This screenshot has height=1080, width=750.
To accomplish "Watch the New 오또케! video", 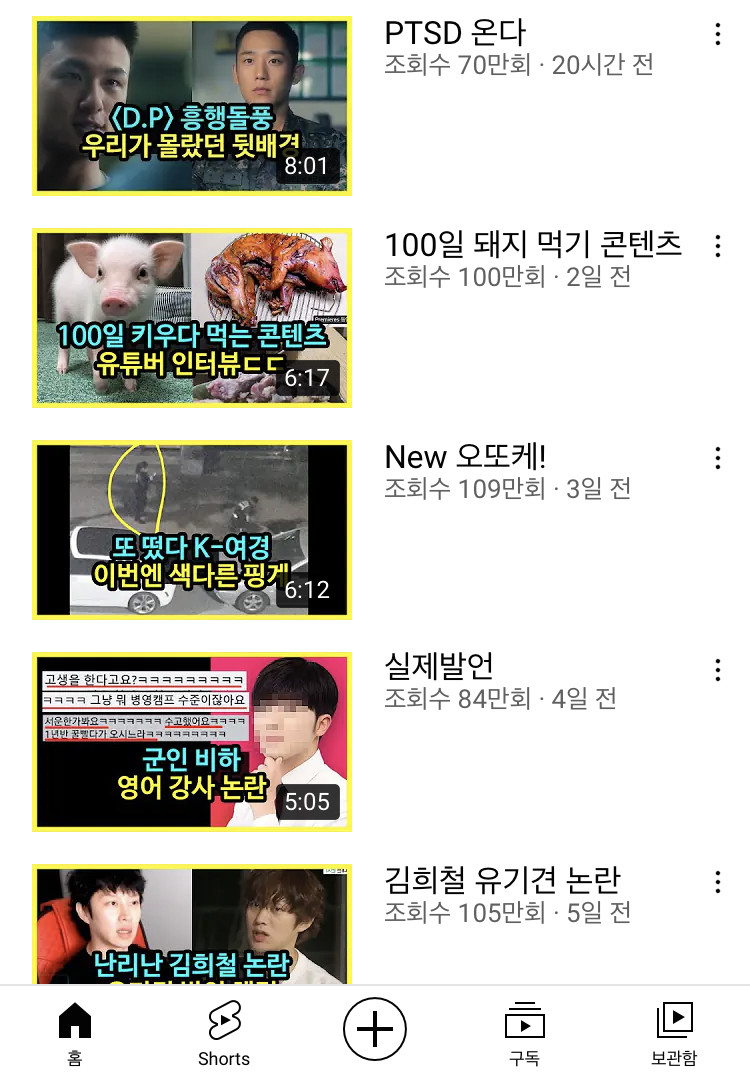I will [x=191, y=529].
